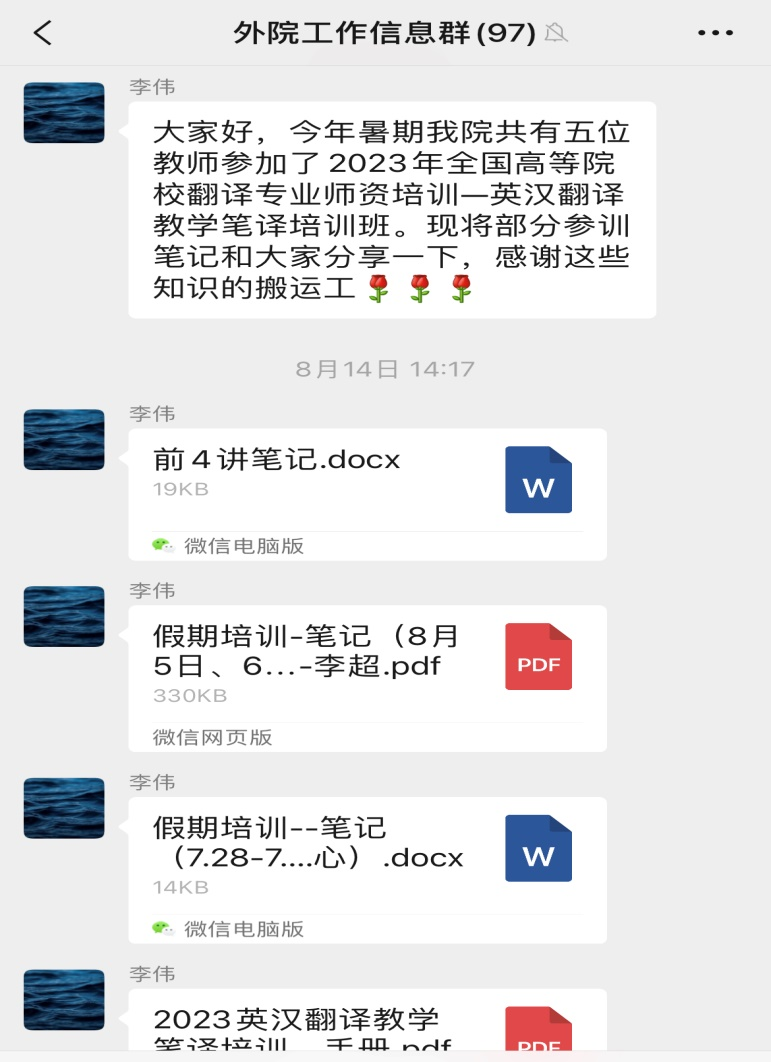Open 假期培训--笔记 (7.28-7...心).docx file
The height and width of the screenshot is (1062, 771).
366,855
